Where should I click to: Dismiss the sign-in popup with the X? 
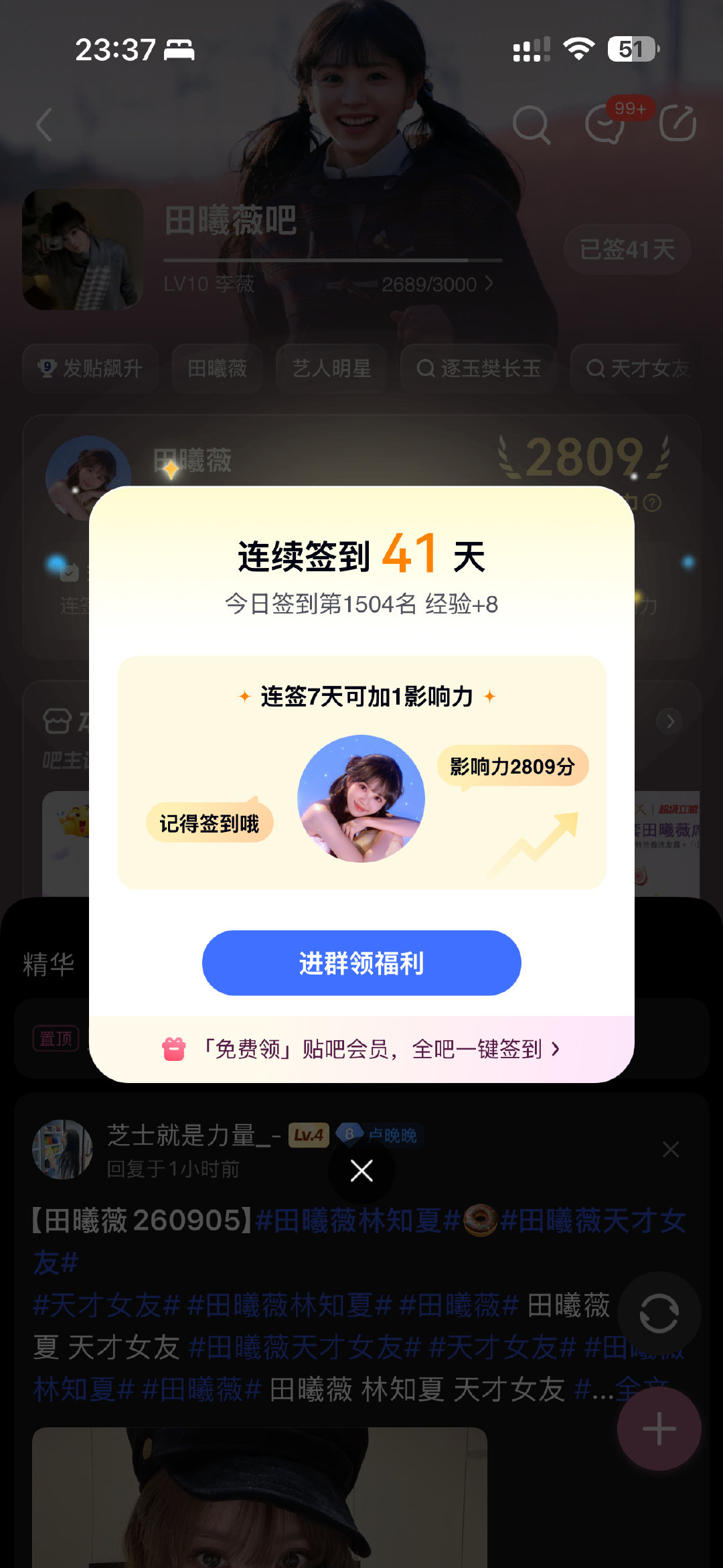click(x=361, y=1171)
